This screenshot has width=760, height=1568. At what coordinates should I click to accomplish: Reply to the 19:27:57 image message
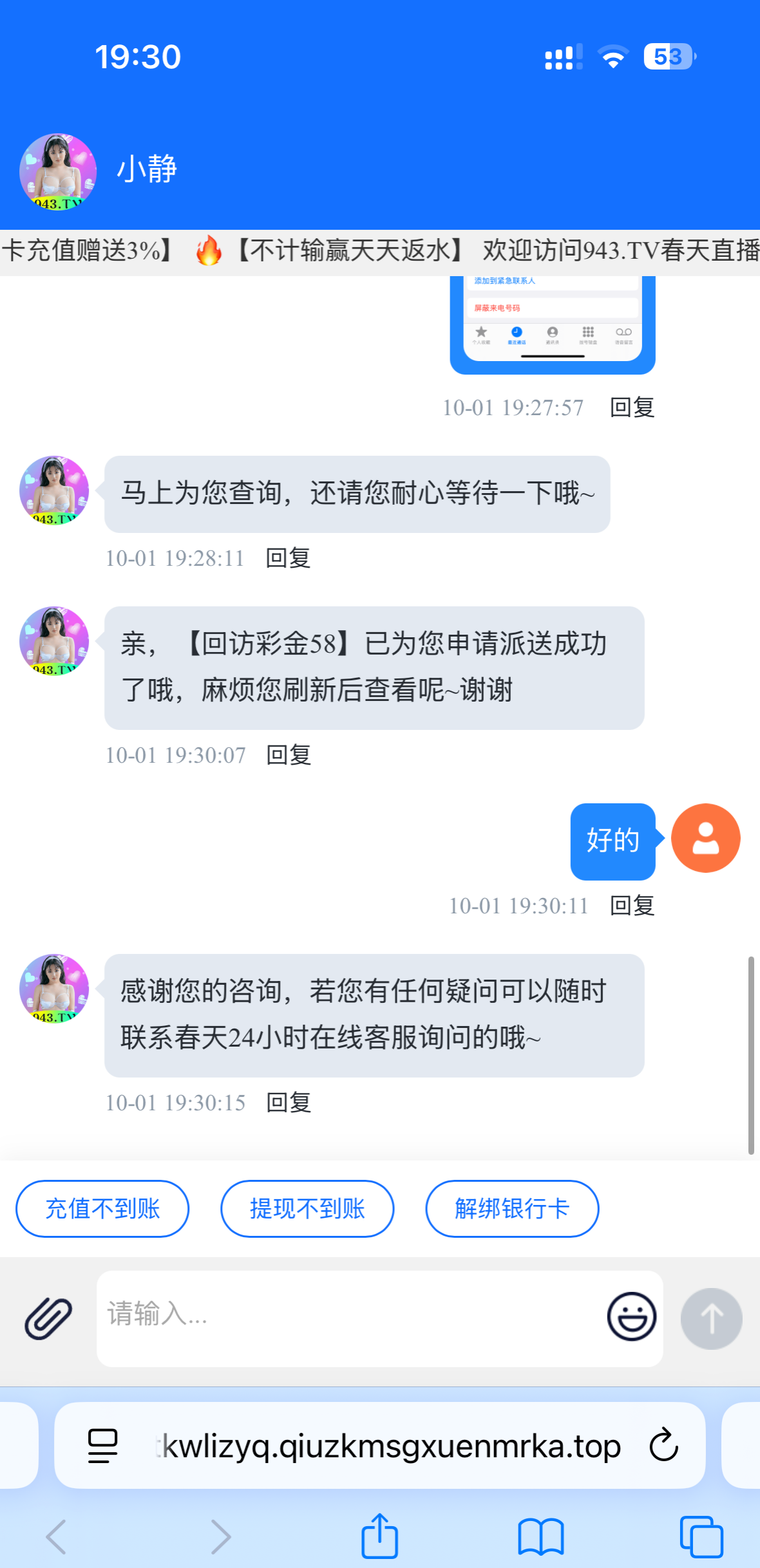pyautogui.click(x=632, y=407)
